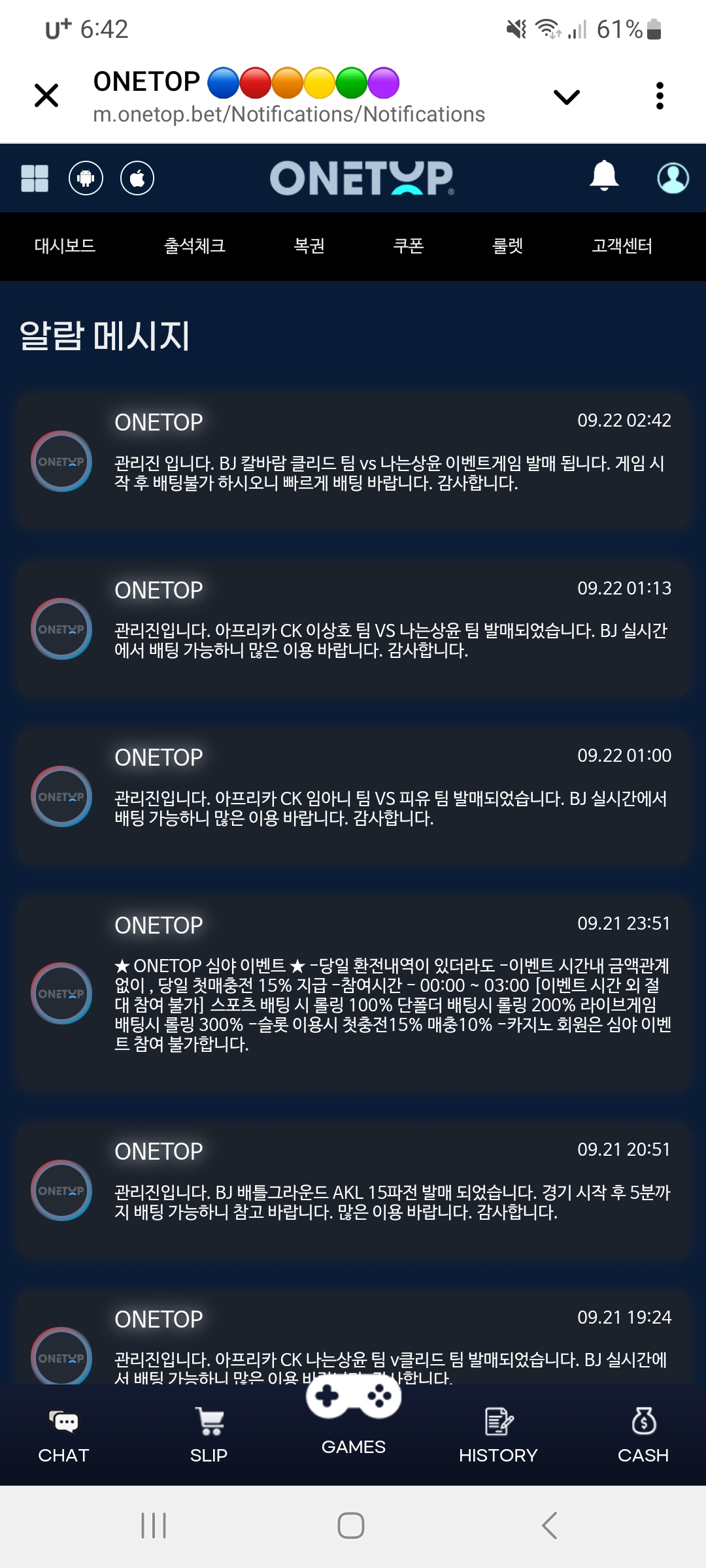706x1568 pixels.
Task: Tap the Android app download icon
Action: click(x=86, y=178)
